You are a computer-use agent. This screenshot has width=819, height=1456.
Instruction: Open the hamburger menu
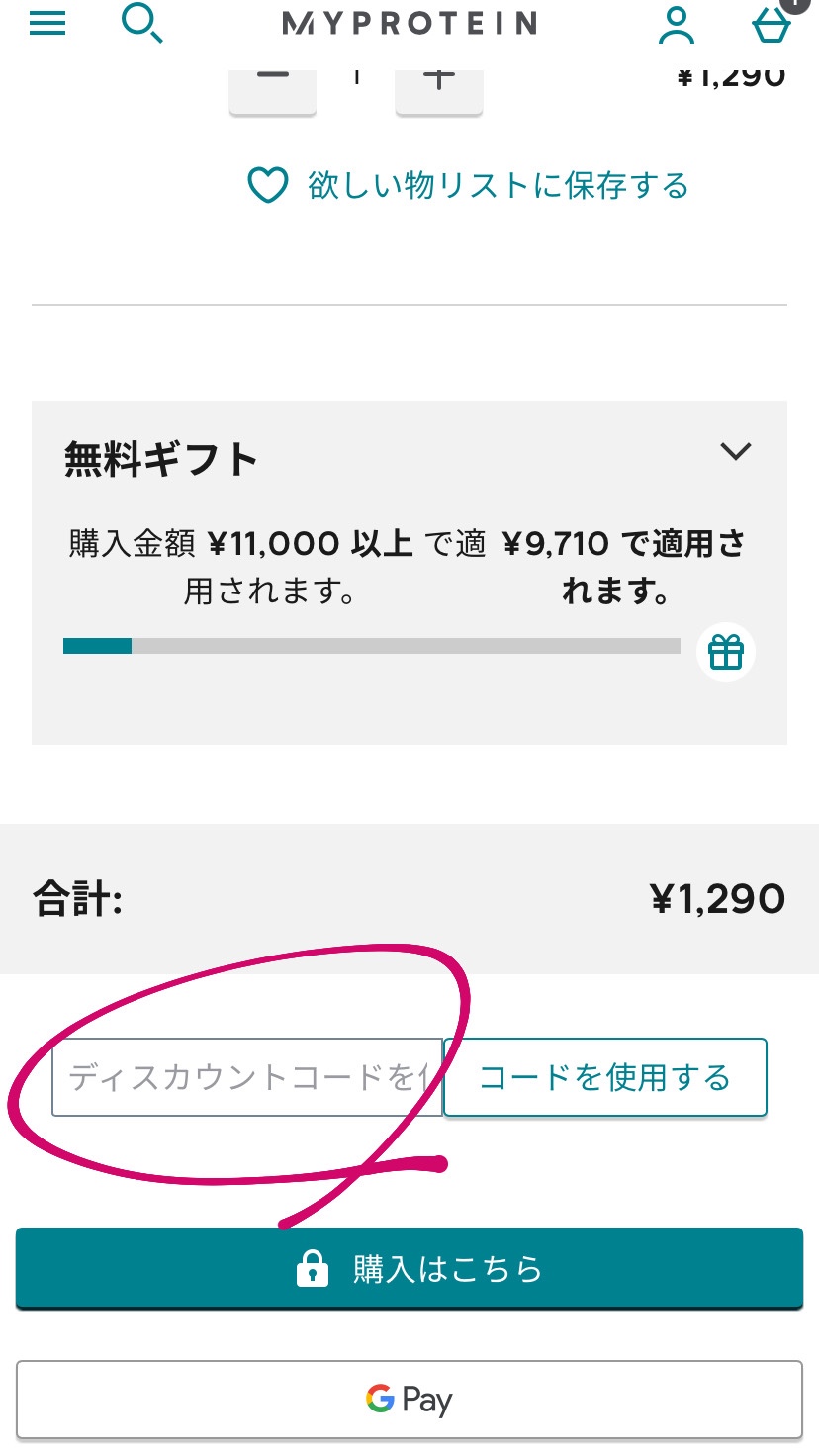[x=47, y=23]
